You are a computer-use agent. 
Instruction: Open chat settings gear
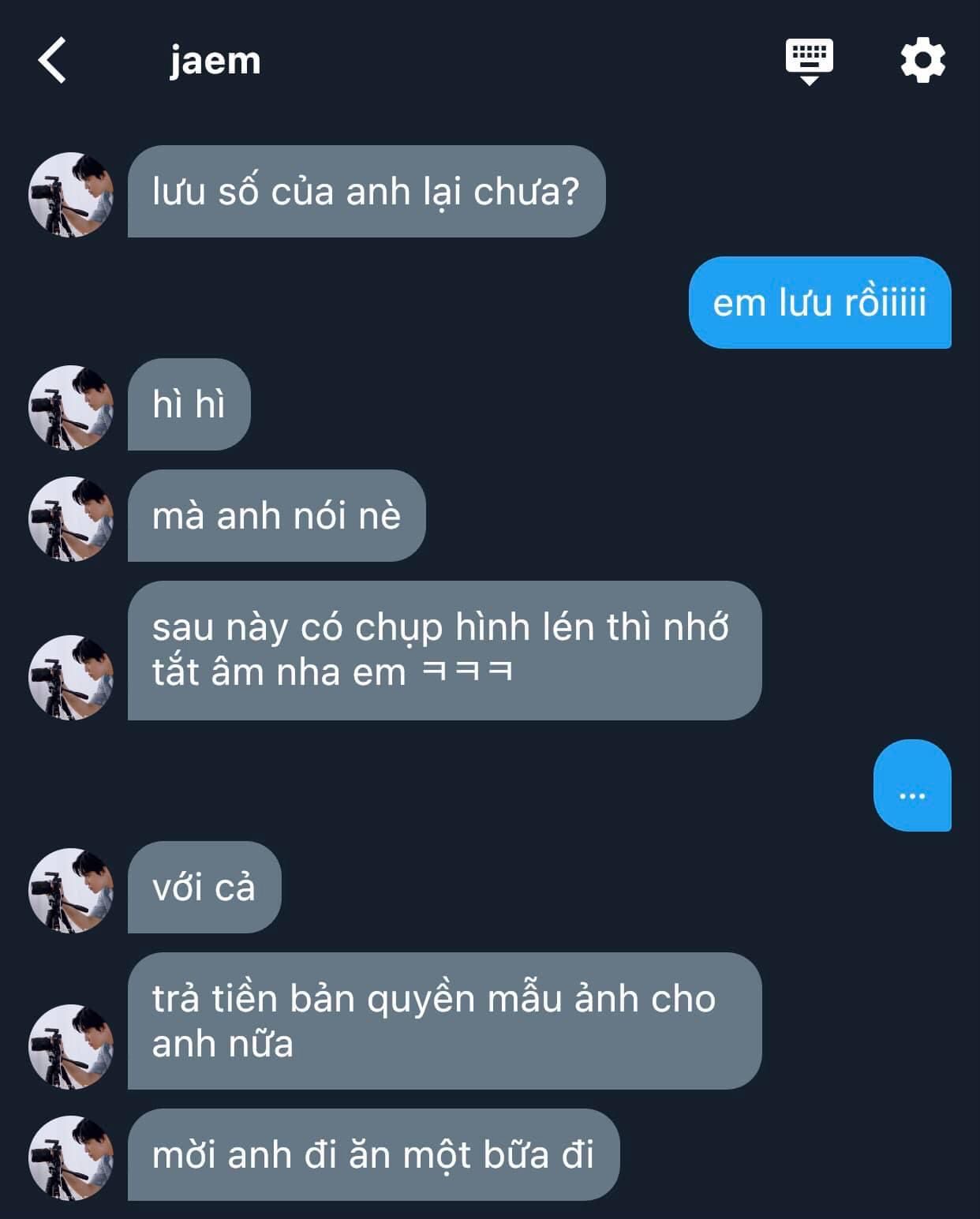922,60
